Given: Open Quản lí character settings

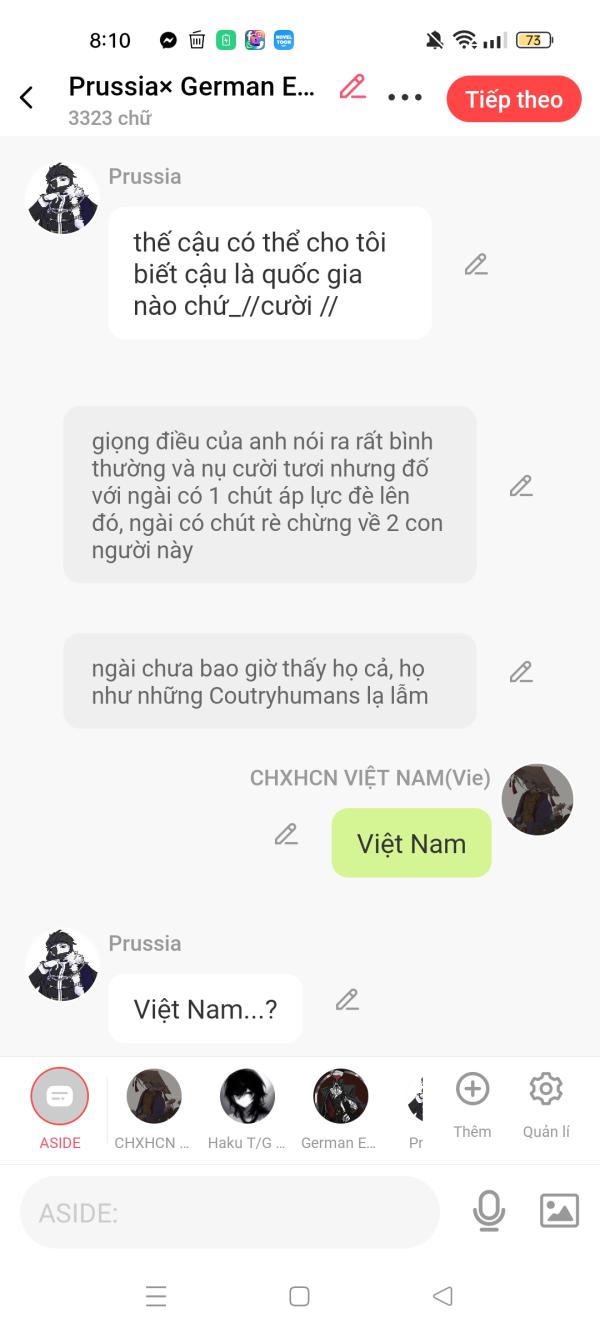Looking at the screenshot, I should pyautogui.click(x=546, y=1098).
